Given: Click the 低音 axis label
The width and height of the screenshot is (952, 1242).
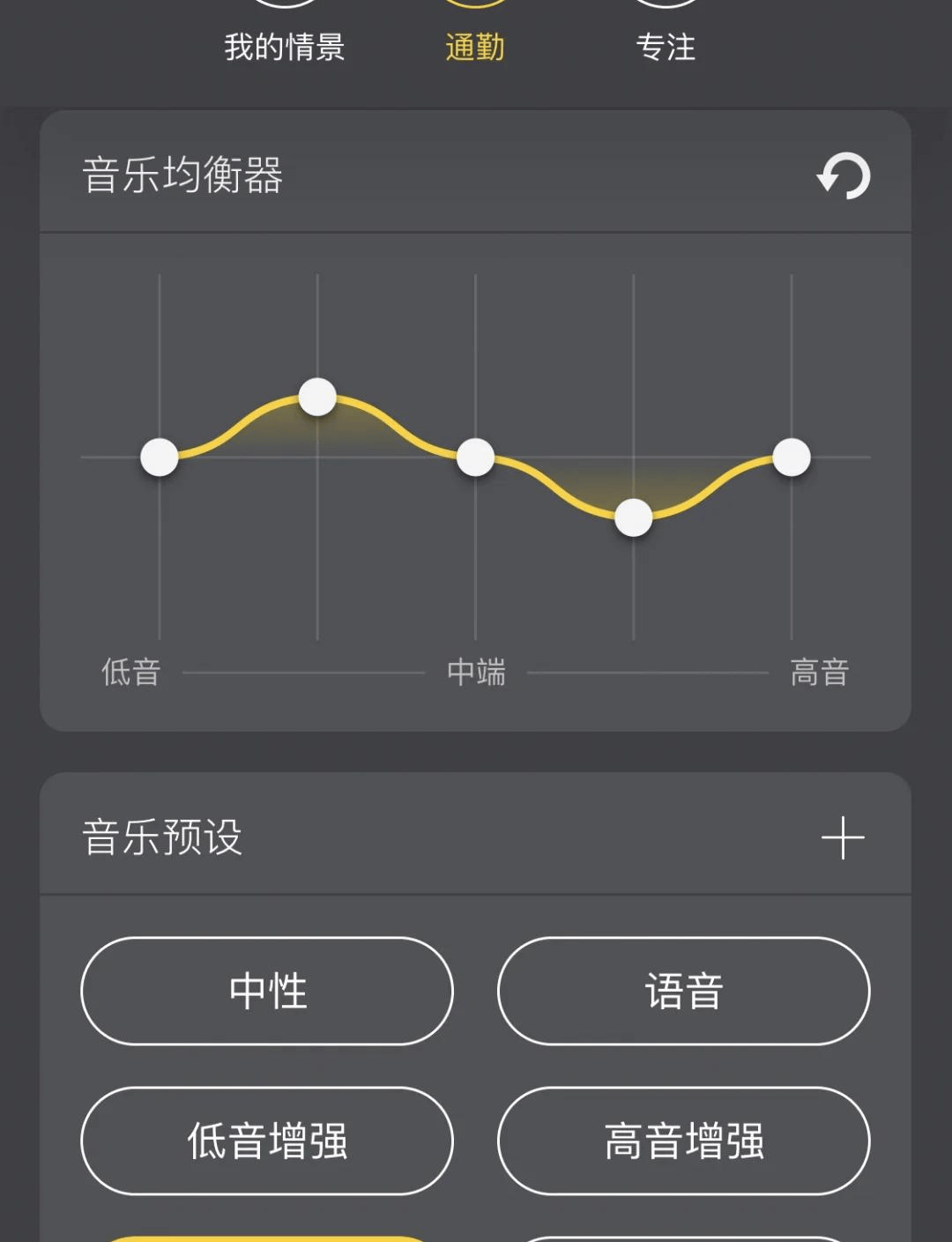Looking at the screenshot, I should tap(129, 673).
